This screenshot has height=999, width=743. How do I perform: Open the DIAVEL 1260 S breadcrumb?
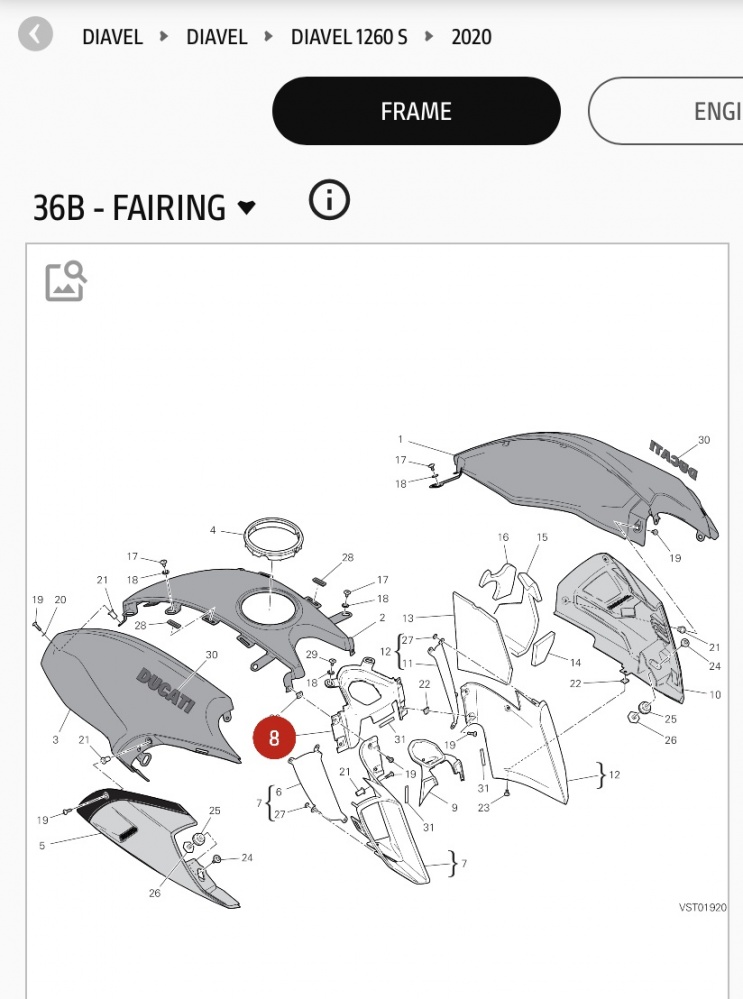pyautogui.click(x=349, y=37)
